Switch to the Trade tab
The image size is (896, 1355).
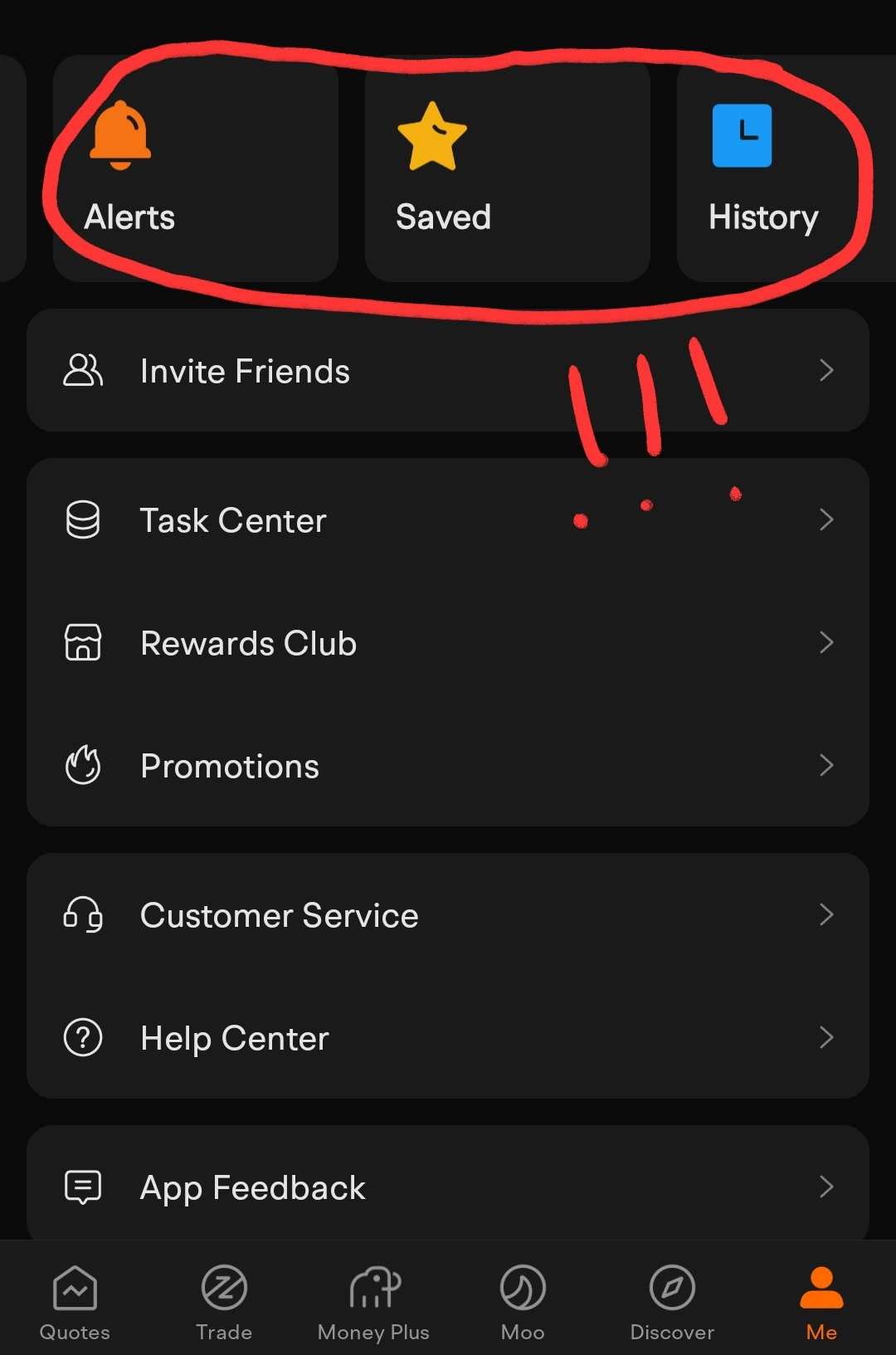pyautogui.click(x=224, y=1303)
